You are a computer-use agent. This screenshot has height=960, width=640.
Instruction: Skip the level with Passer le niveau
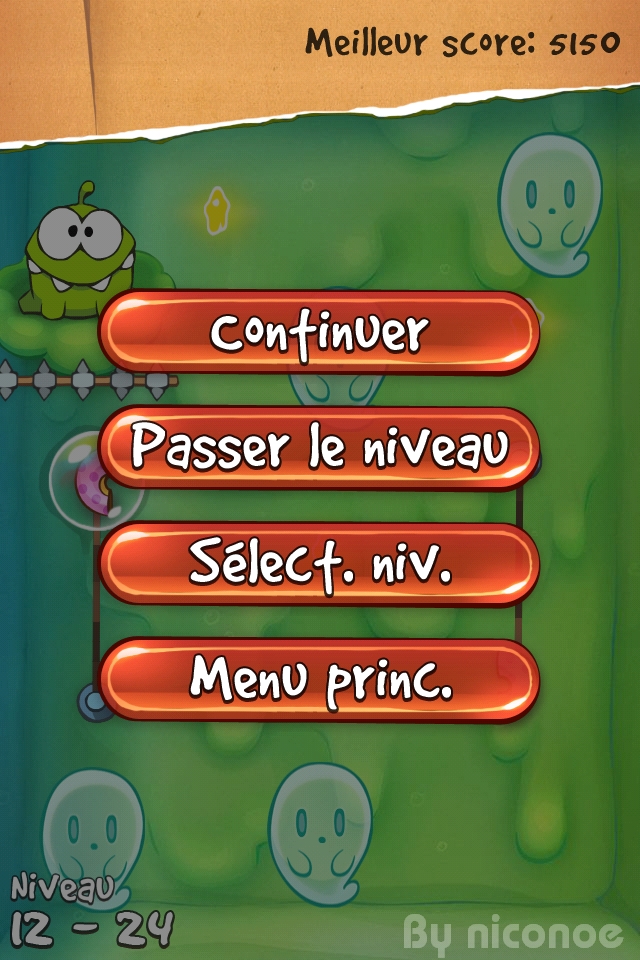pyautogui.click(x=319, y=448)
